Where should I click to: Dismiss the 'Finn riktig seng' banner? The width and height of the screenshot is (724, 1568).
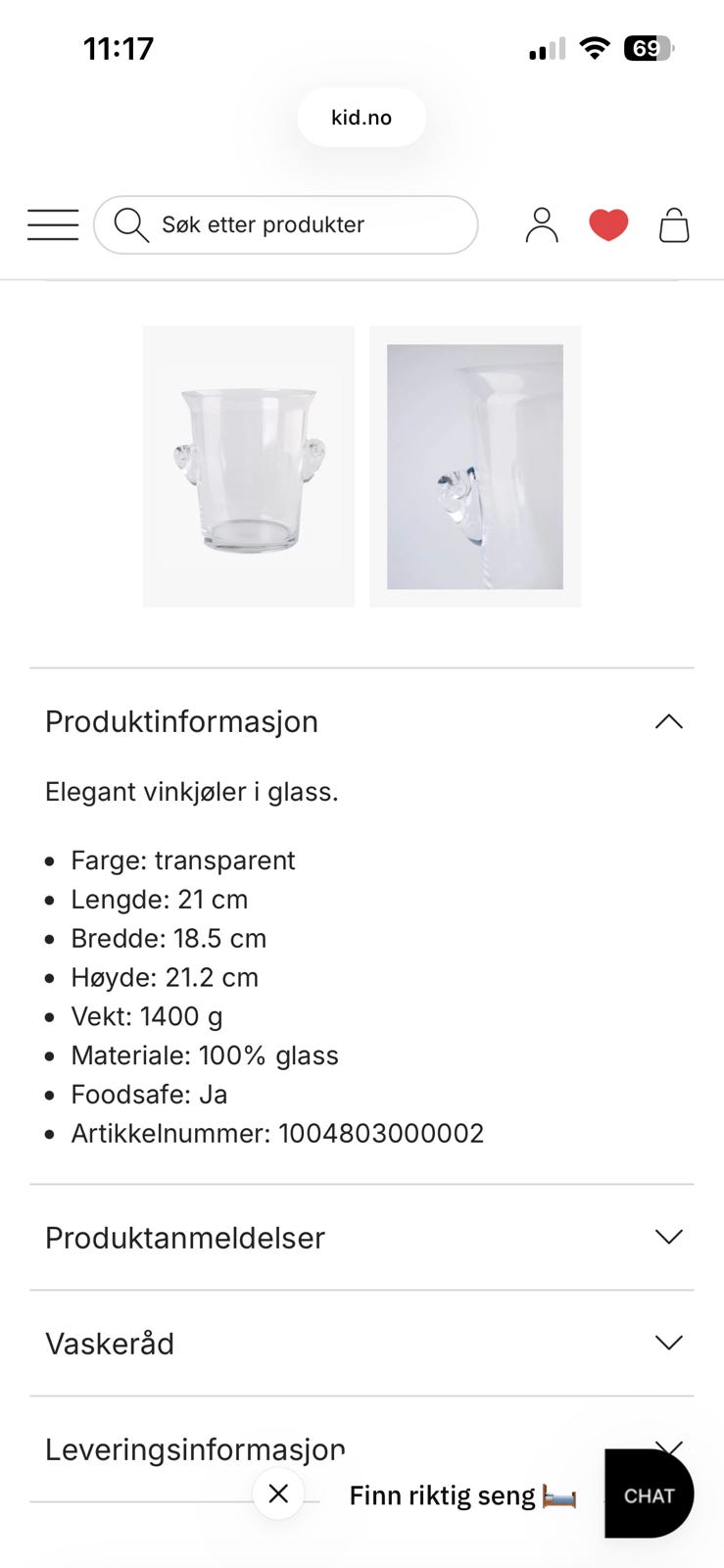[277, 1494]
